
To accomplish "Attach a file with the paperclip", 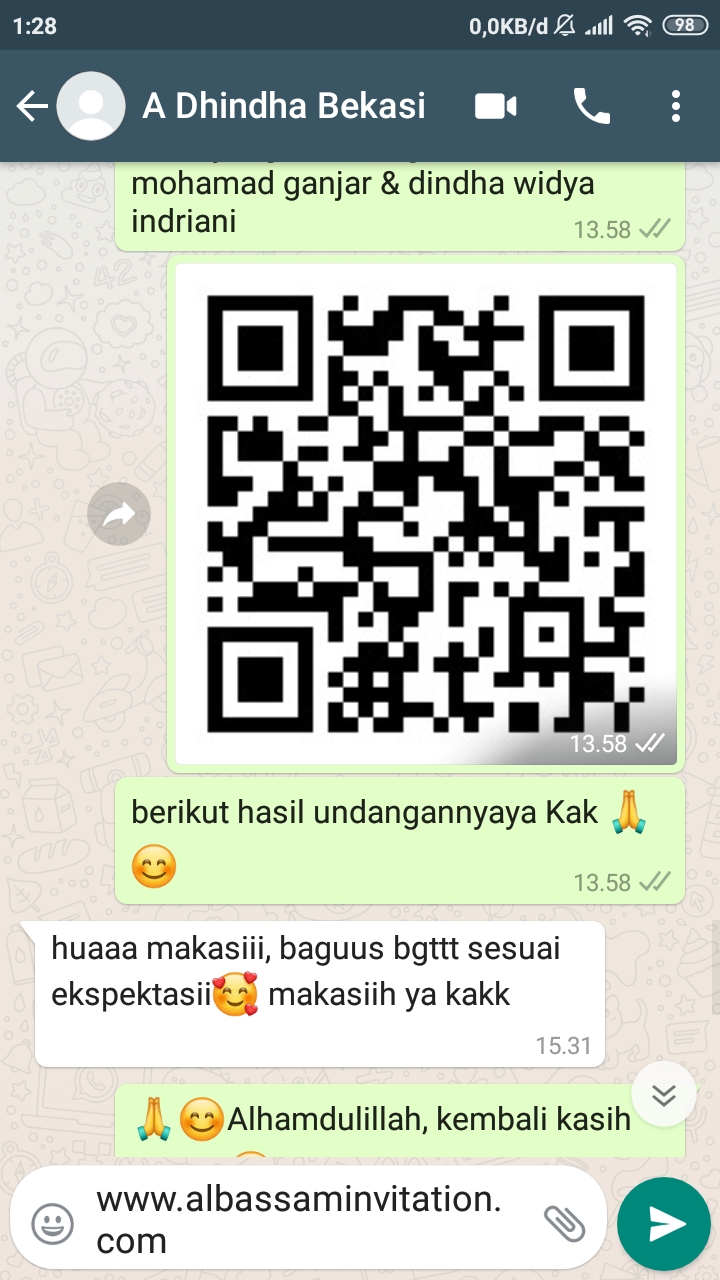I will [x=564, y=1222].
